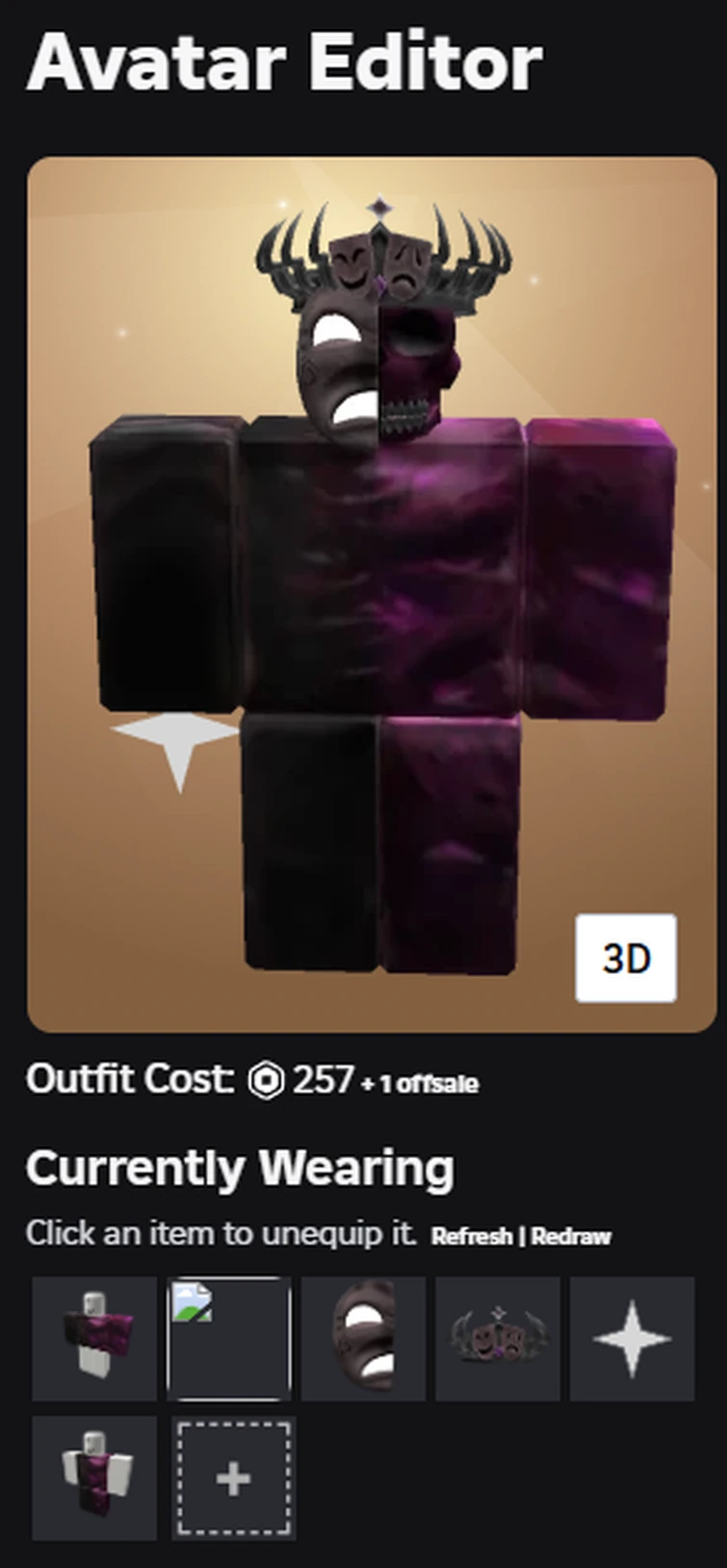Screen dimensions: 727x1568
Task: Tap the Refresh link
Action: (471, 1236)
